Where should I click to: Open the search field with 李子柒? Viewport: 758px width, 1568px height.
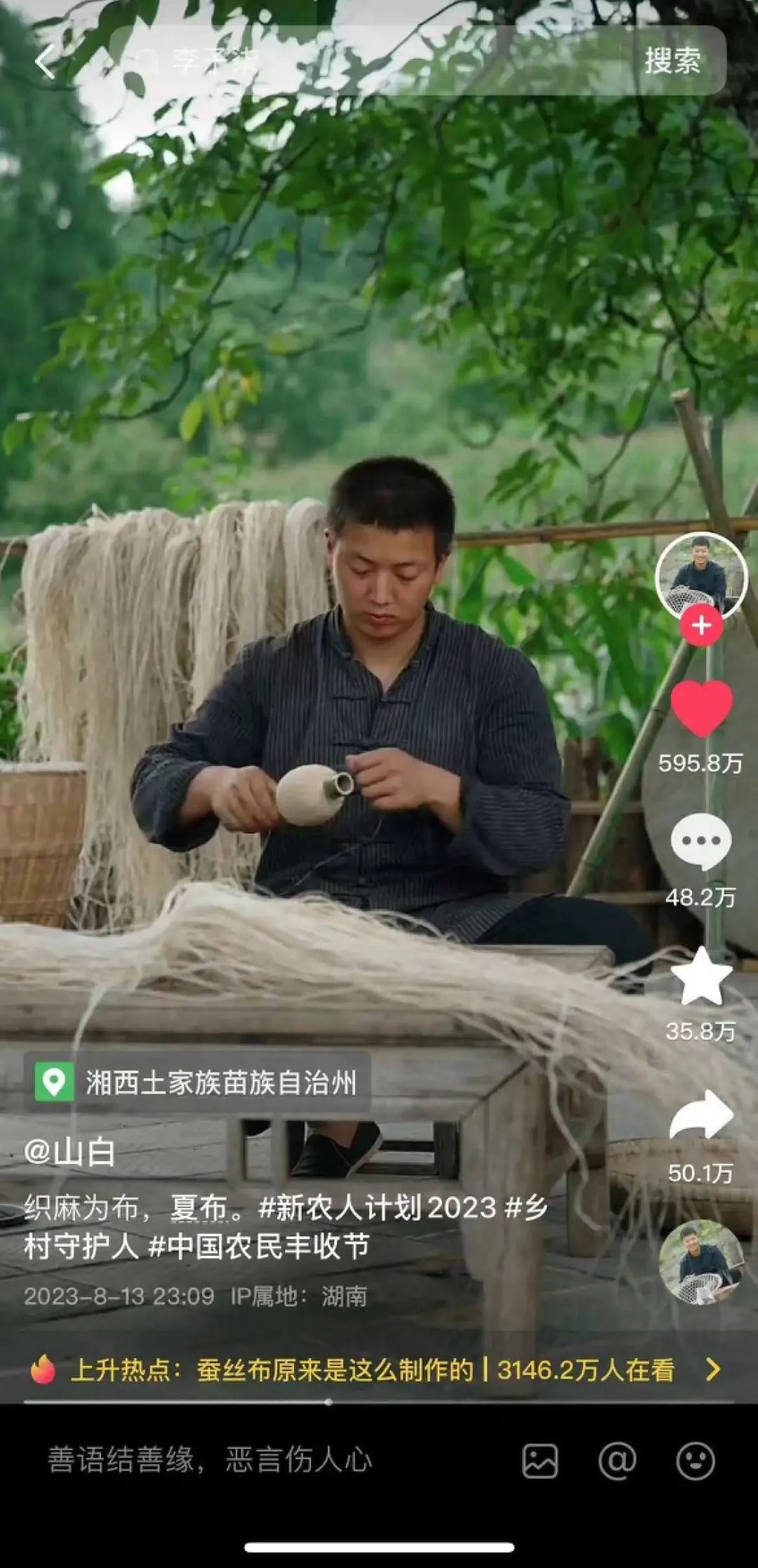pos(351,62)
